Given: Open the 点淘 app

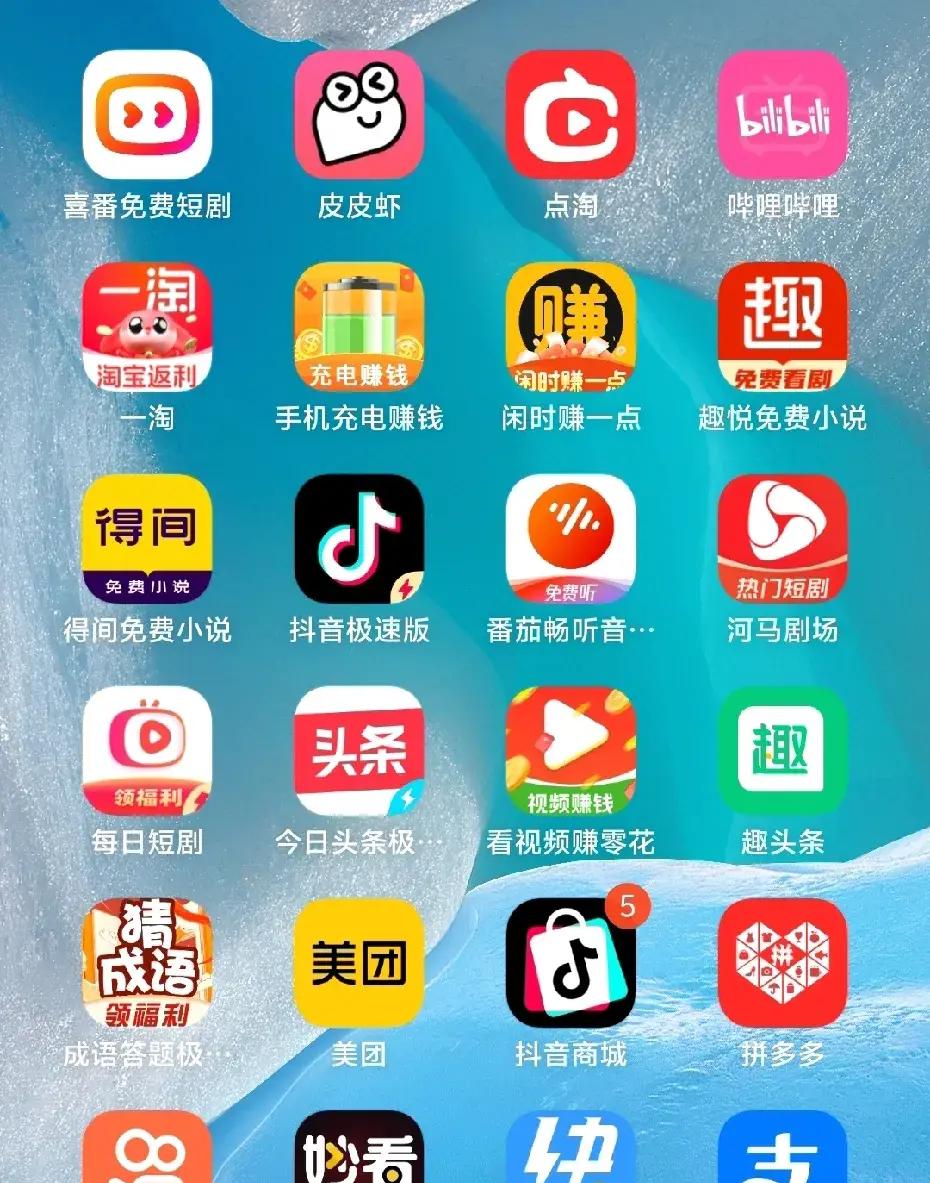Looking at the screenshot, I should click(x=571, y=114).
